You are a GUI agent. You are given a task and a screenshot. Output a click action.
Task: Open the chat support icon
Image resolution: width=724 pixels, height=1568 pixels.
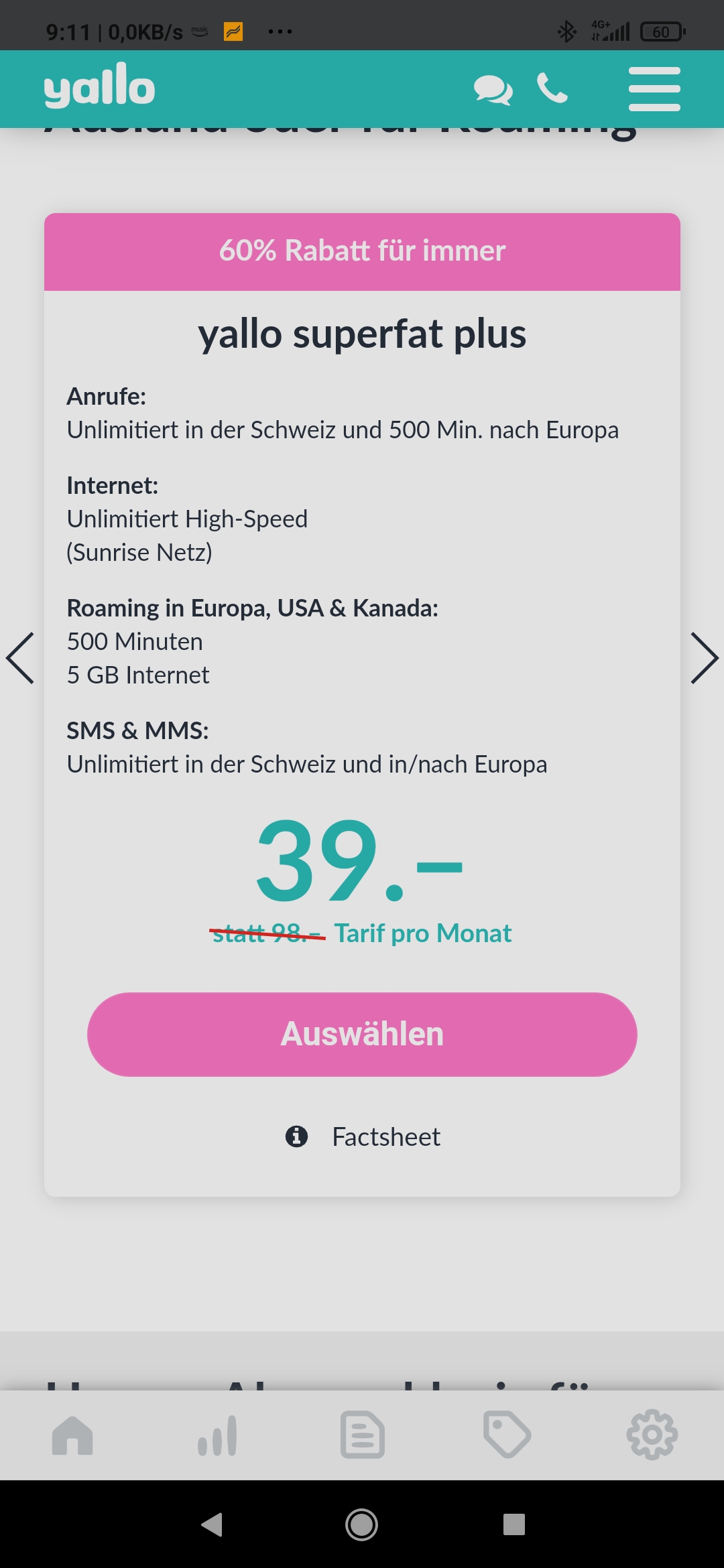493,89
